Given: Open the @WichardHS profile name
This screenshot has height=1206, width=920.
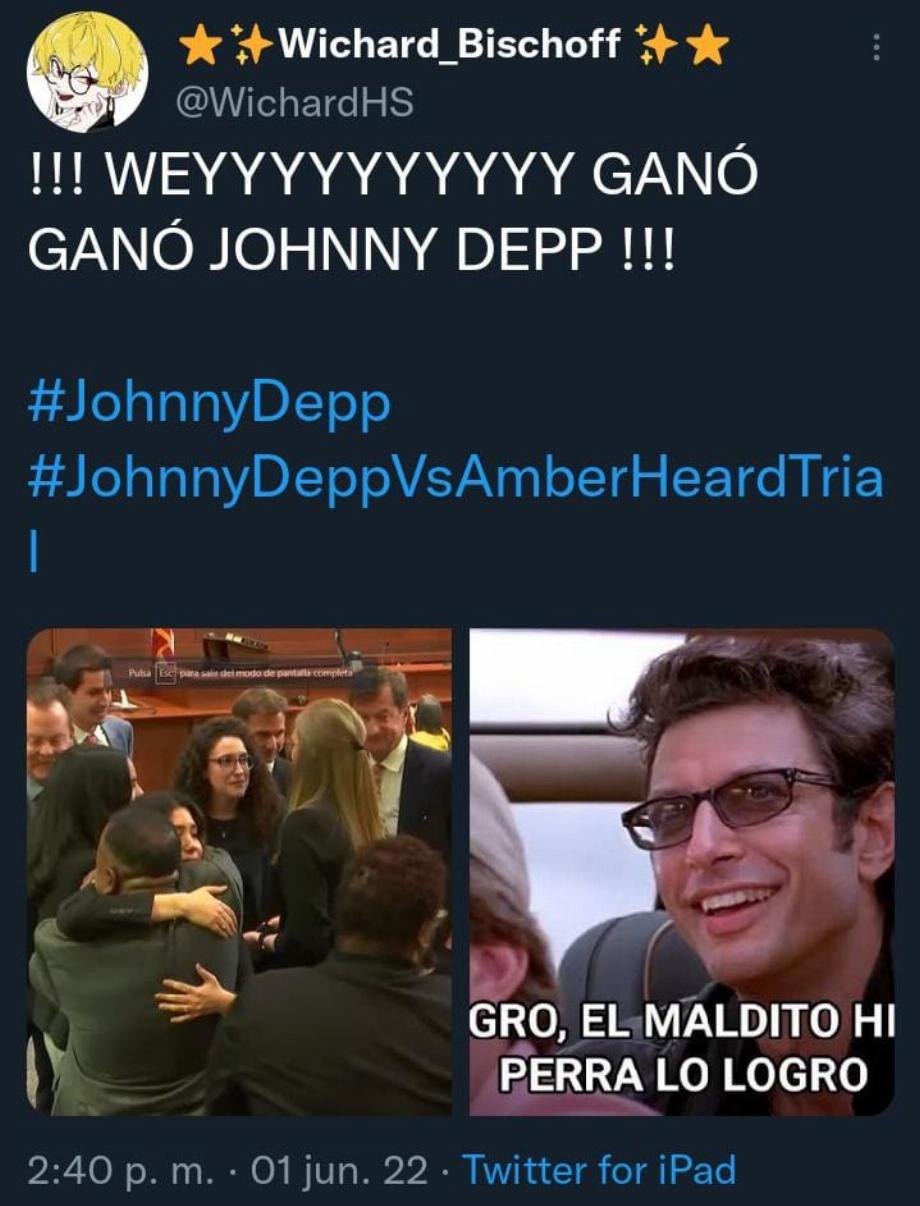Looking at the screenshot, I should pos(294,102).
